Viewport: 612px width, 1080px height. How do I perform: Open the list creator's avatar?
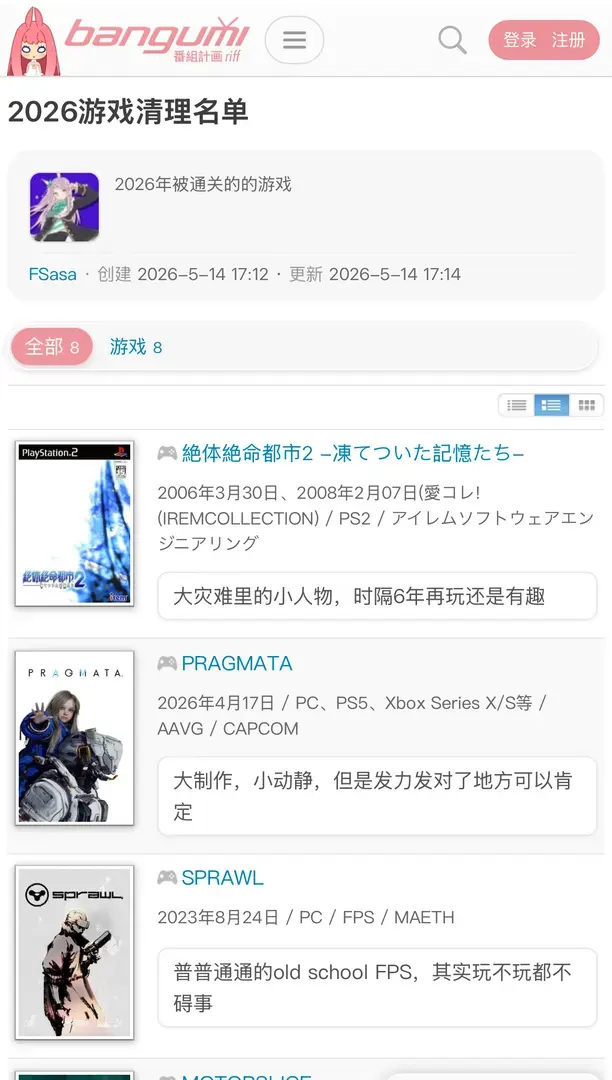tap(64, 207)
